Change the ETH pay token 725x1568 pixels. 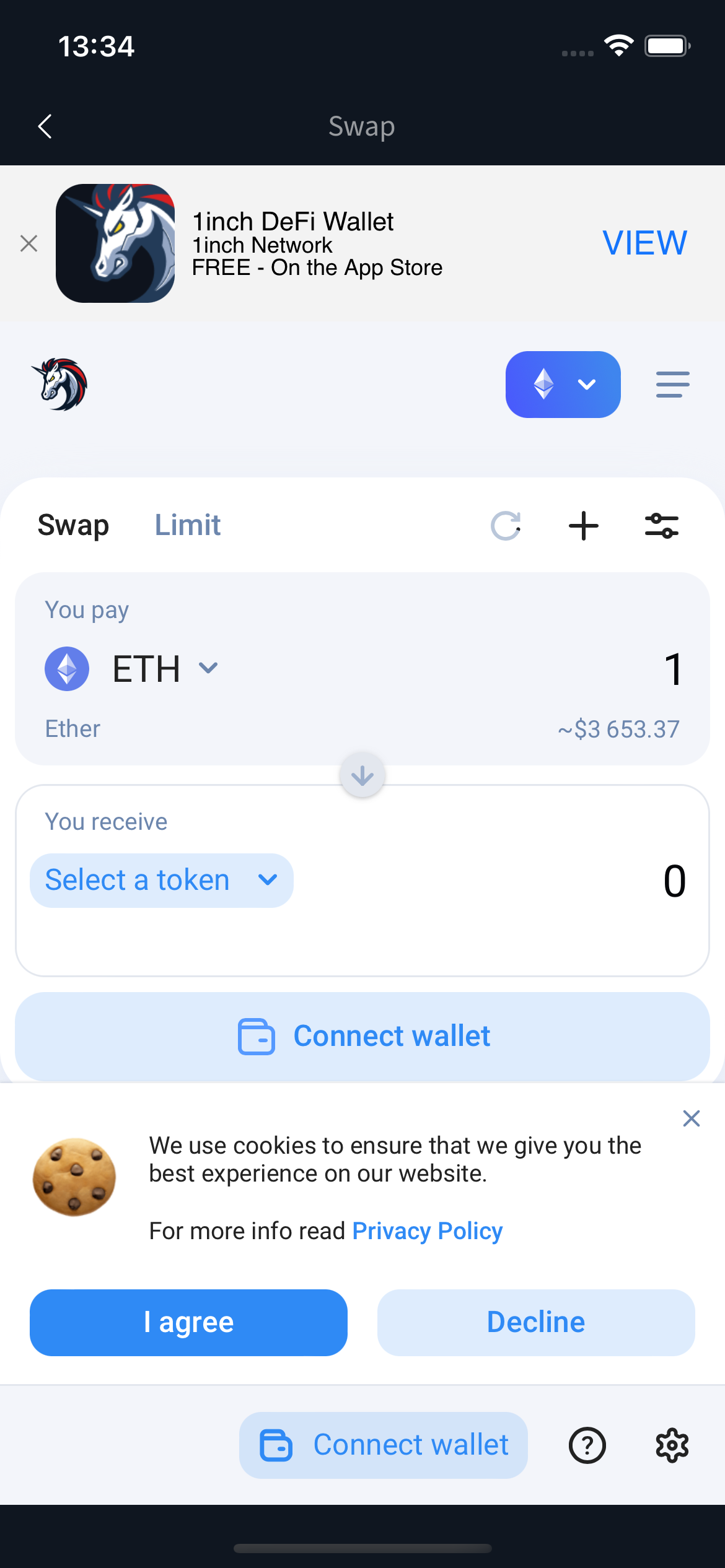(131, 669)
